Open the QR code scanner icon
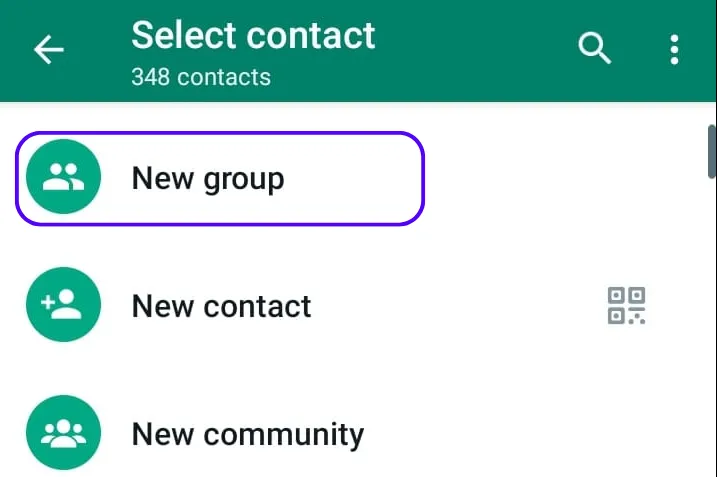Viewport: 717px width, 477px height. click(627, 305)
